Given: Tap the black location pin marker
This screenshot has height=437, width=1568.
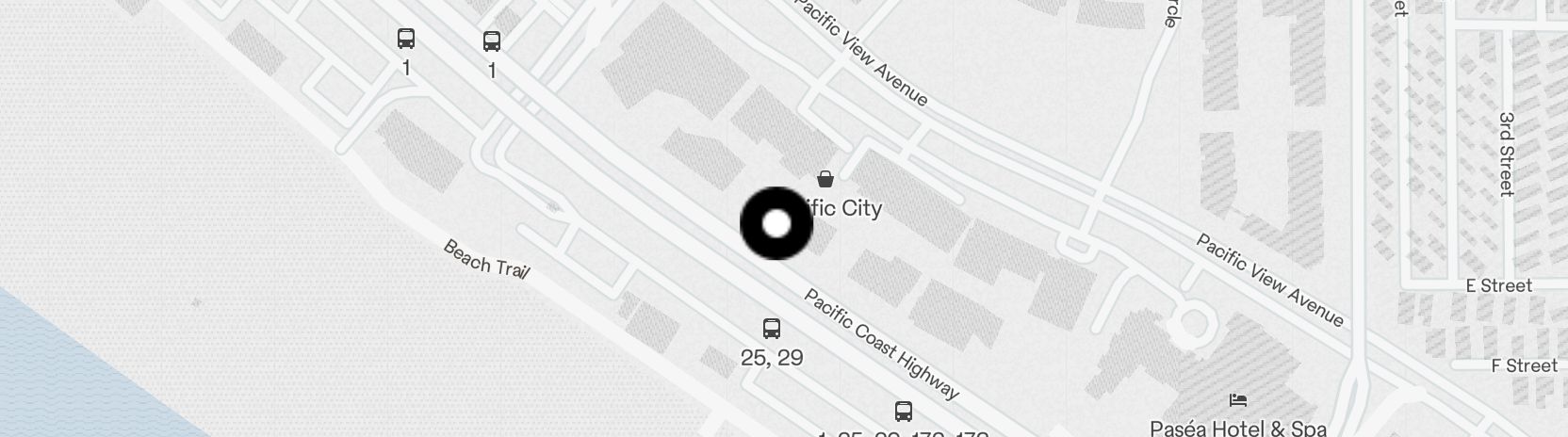Looking at the screenshot, I should 776,223.
